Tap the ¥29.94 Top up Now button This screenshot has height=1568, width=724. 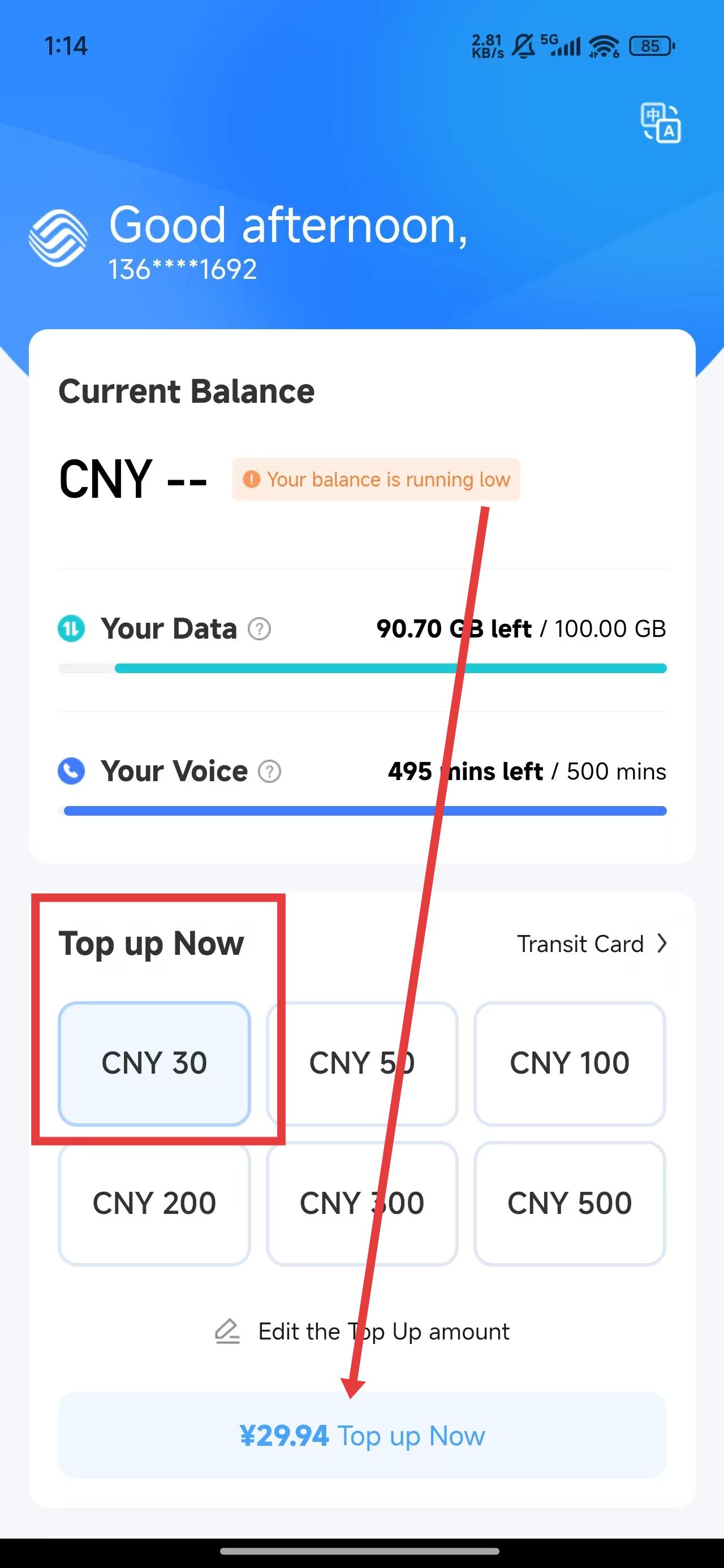click(x=361, y=1435)
